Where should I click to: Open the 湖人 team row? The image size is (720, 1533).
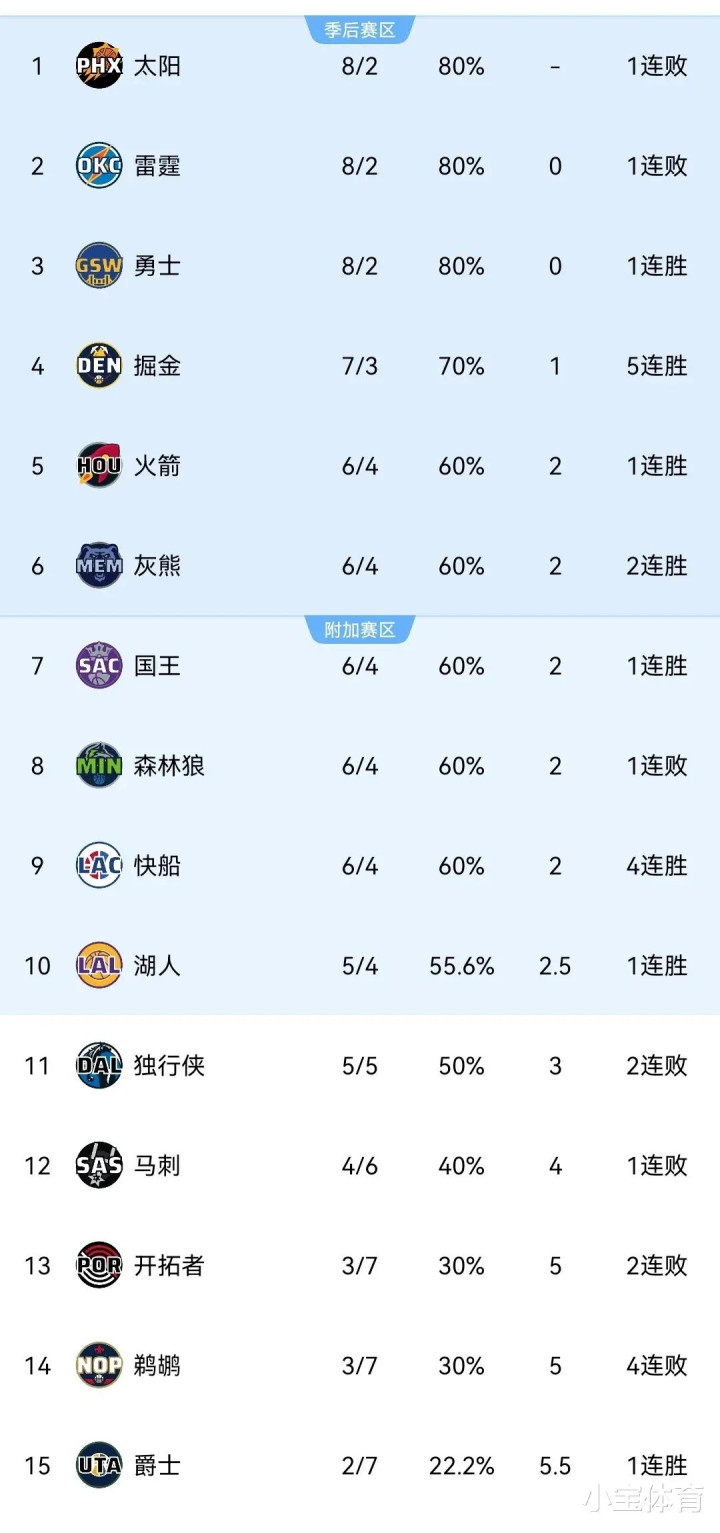360,966
